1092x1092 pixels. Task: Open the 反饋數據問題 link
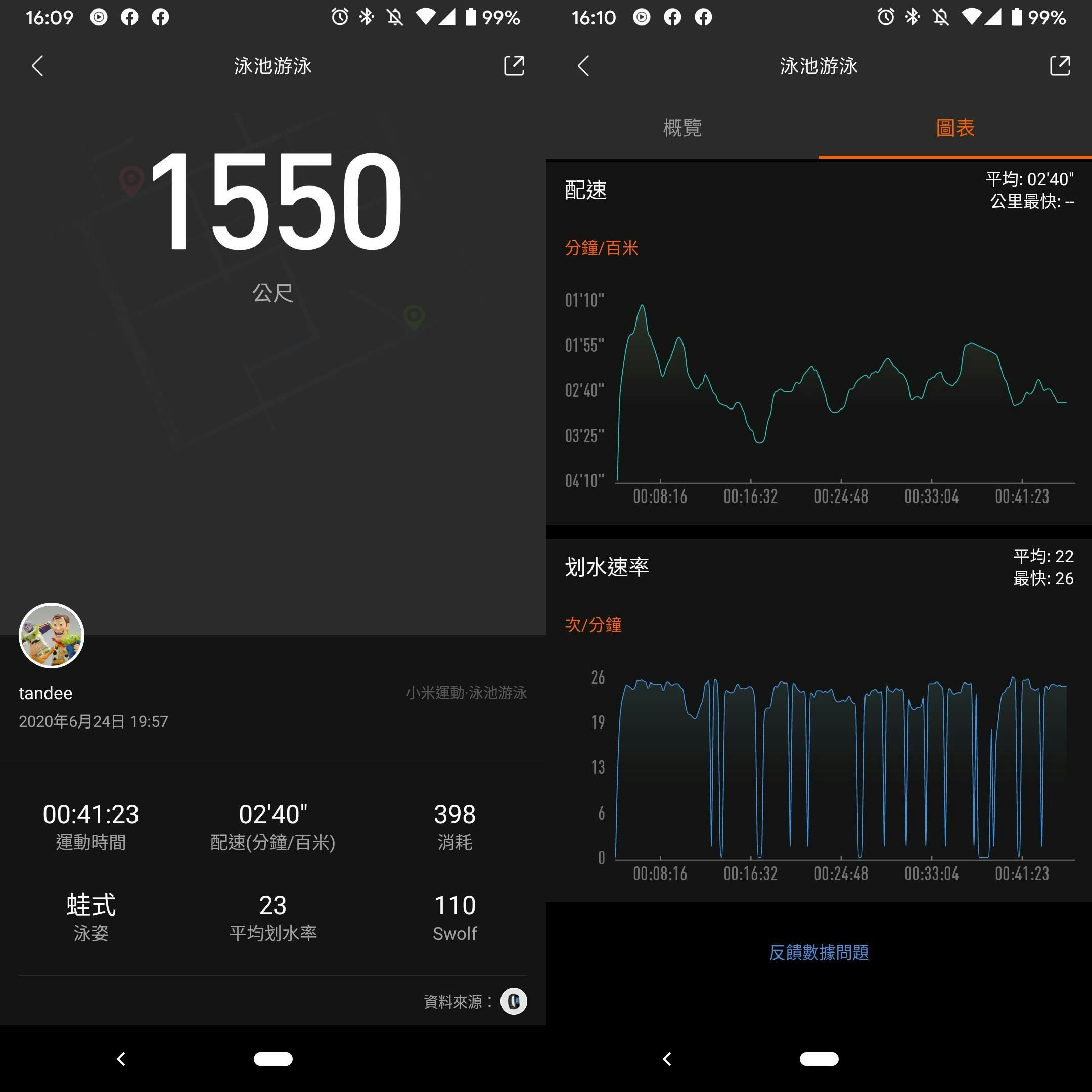(x=818, y=952)
